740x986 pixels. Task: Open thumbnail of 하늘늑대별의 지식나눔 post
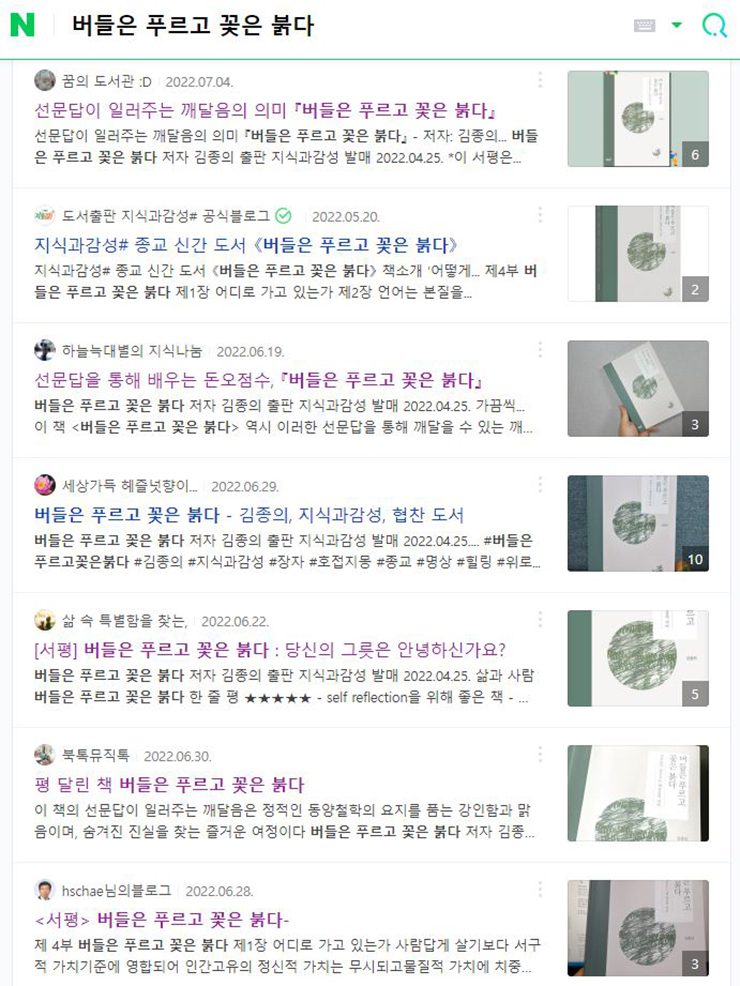click(638, 388)
